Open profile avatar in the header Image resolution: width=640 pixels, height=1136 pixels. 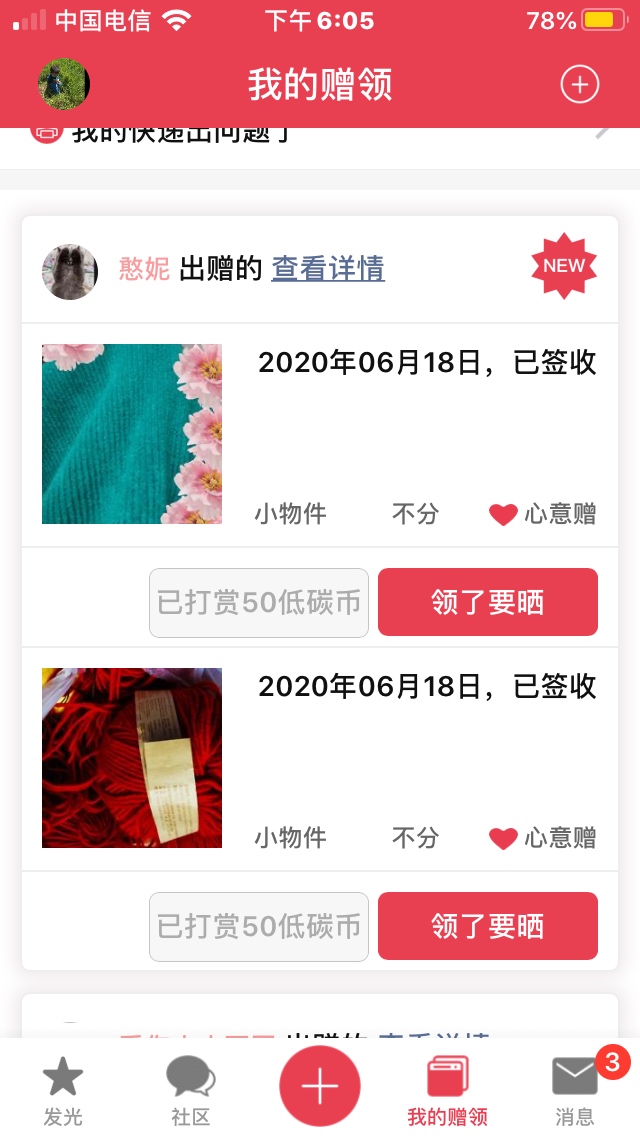tap(64, 84)
